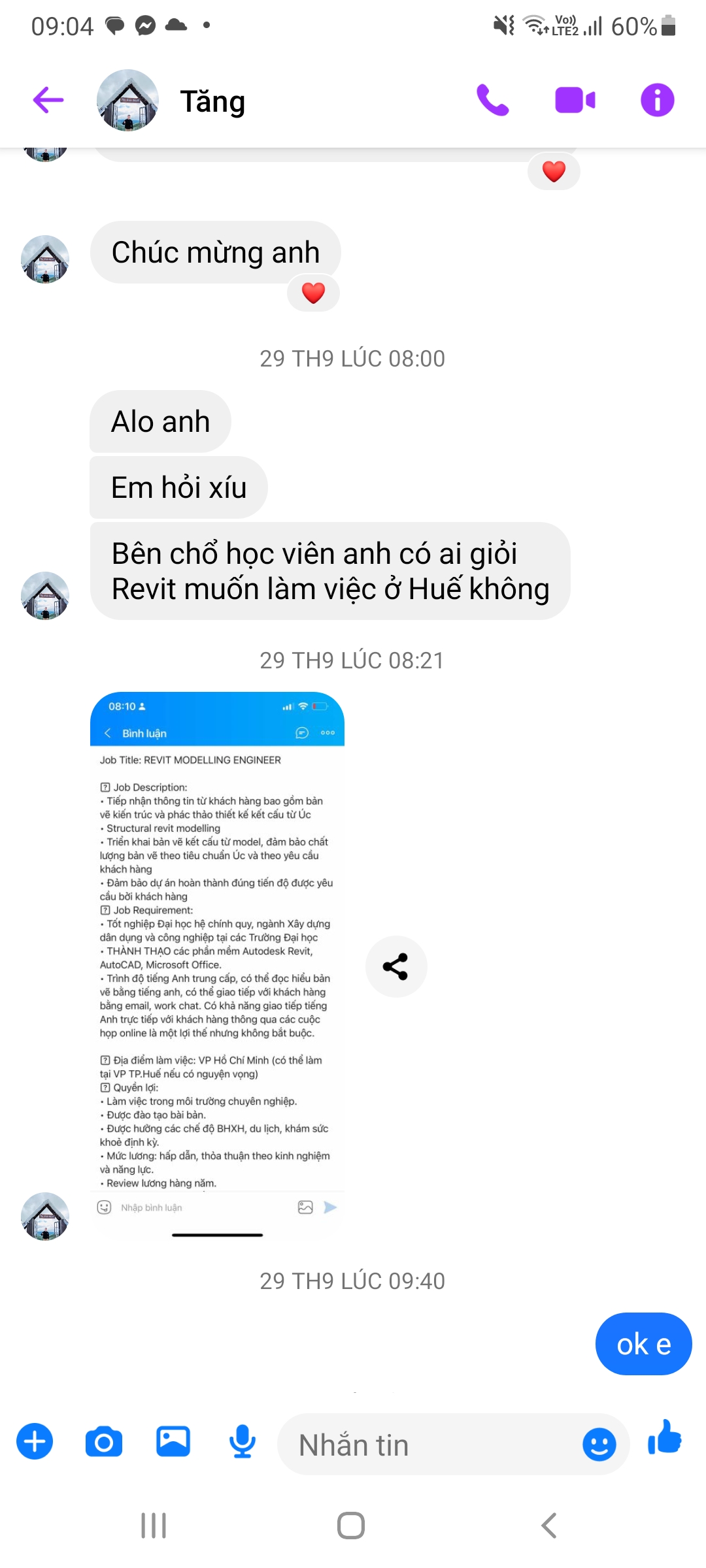Viewport: 706px width, 1568px height.
Task: Record a voice message
Action: pos(242,1441)
